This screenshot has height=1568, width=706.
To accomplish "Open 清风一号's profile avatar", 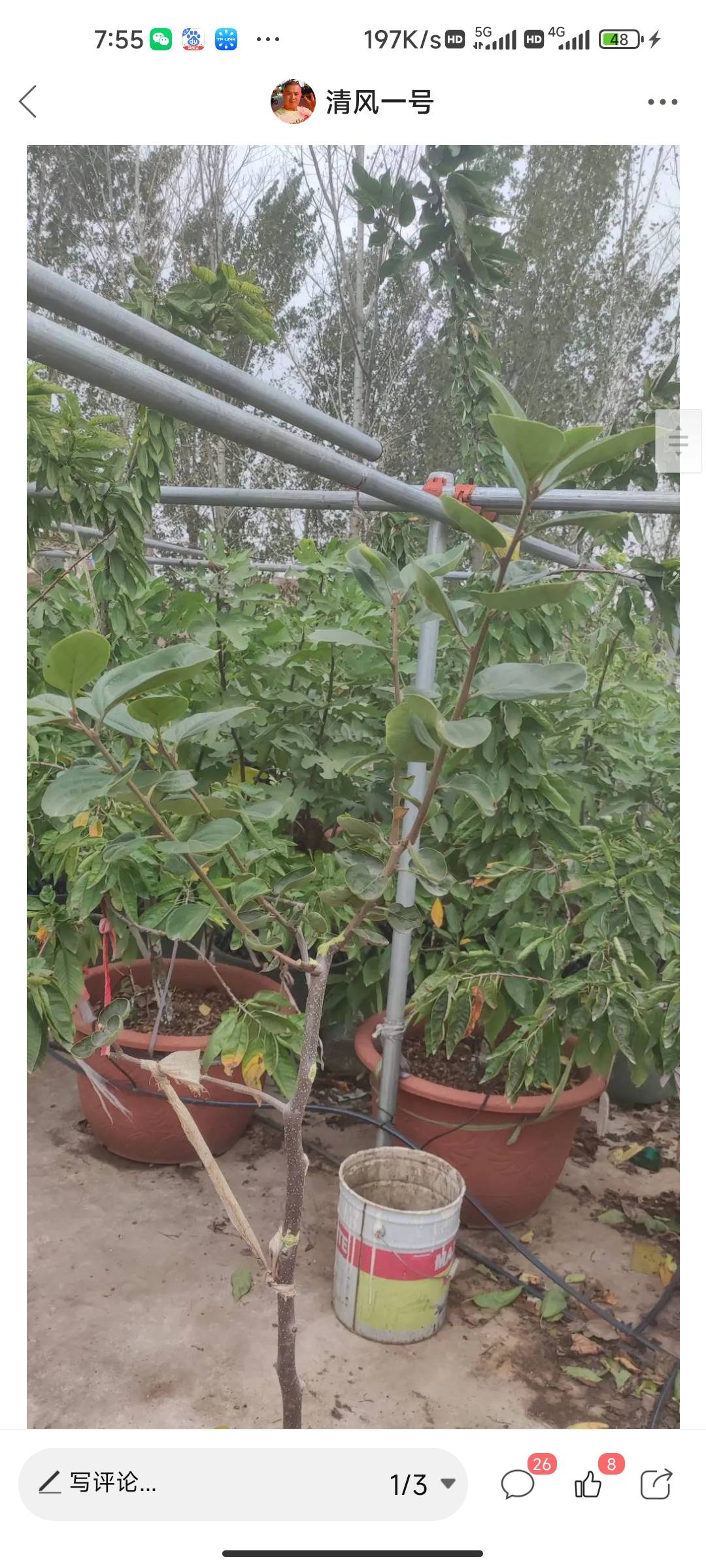I will pyautogui.click(x=293, y=102).
